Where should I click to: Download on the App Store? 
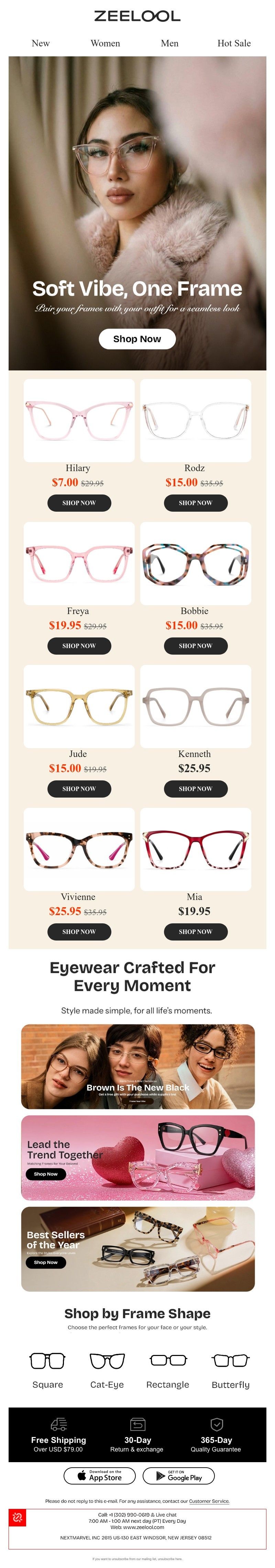(100, 1476)
